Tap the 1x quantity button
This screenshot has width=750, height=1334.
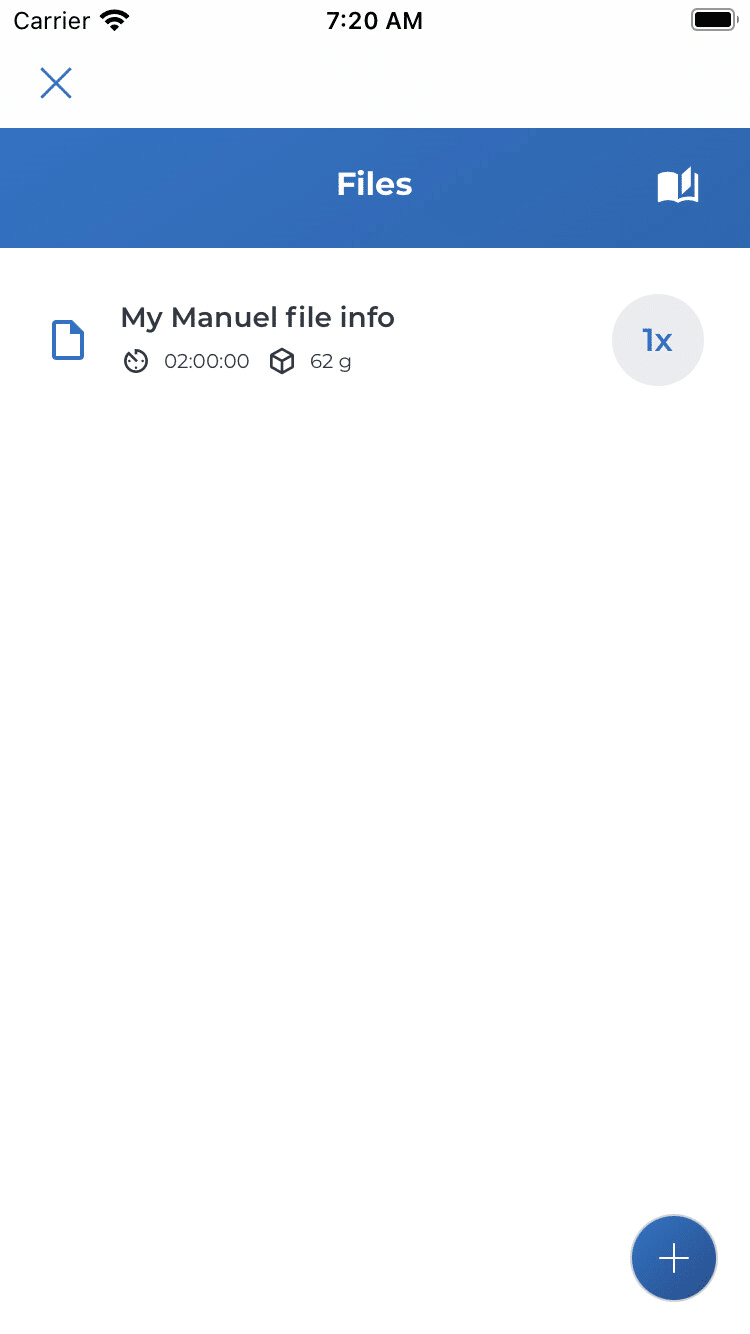coord(658,340)
